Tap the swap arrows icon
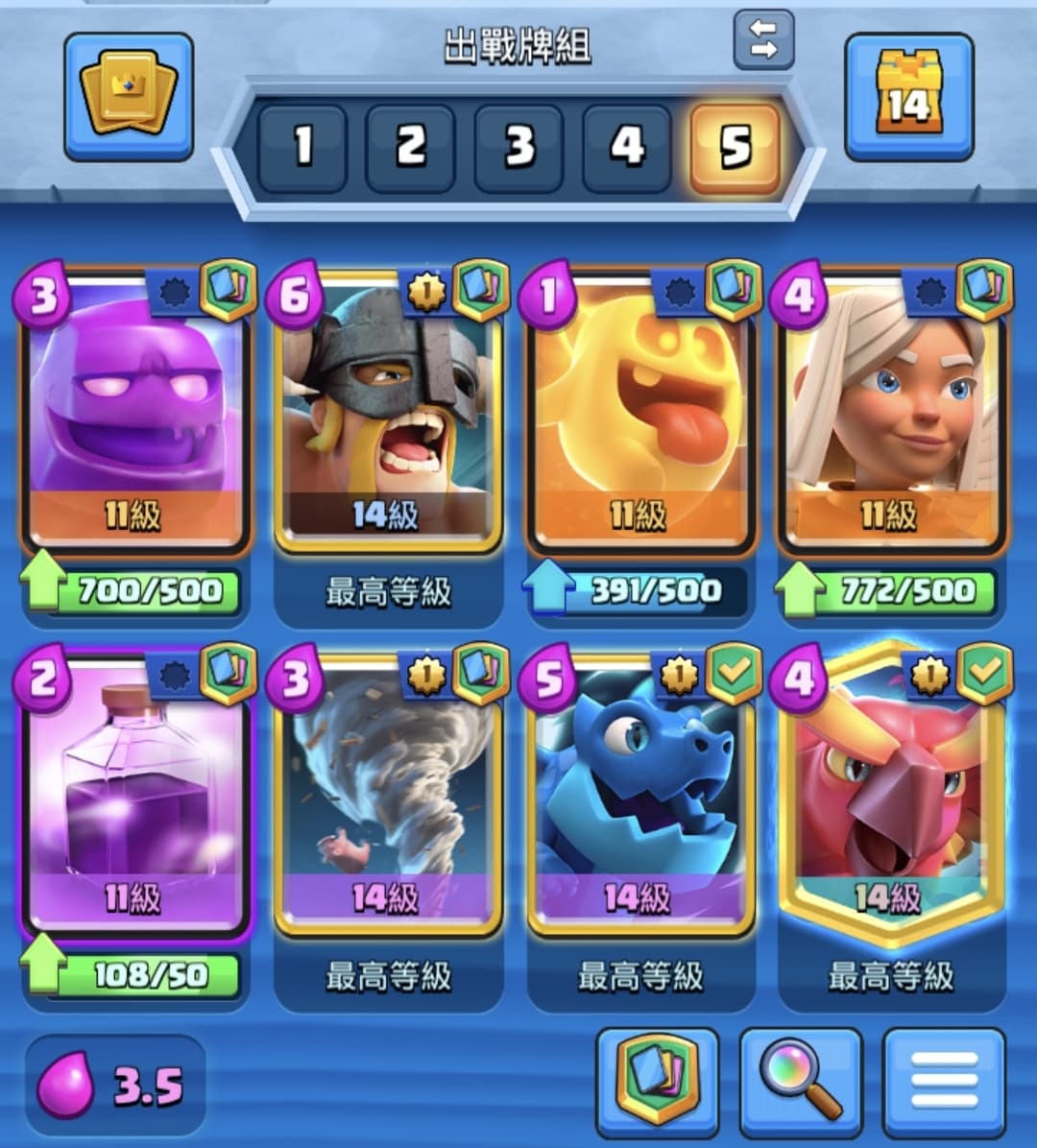Image resolution: width=1037 pixels, height=1148 pixels. (x=763, y=38)
